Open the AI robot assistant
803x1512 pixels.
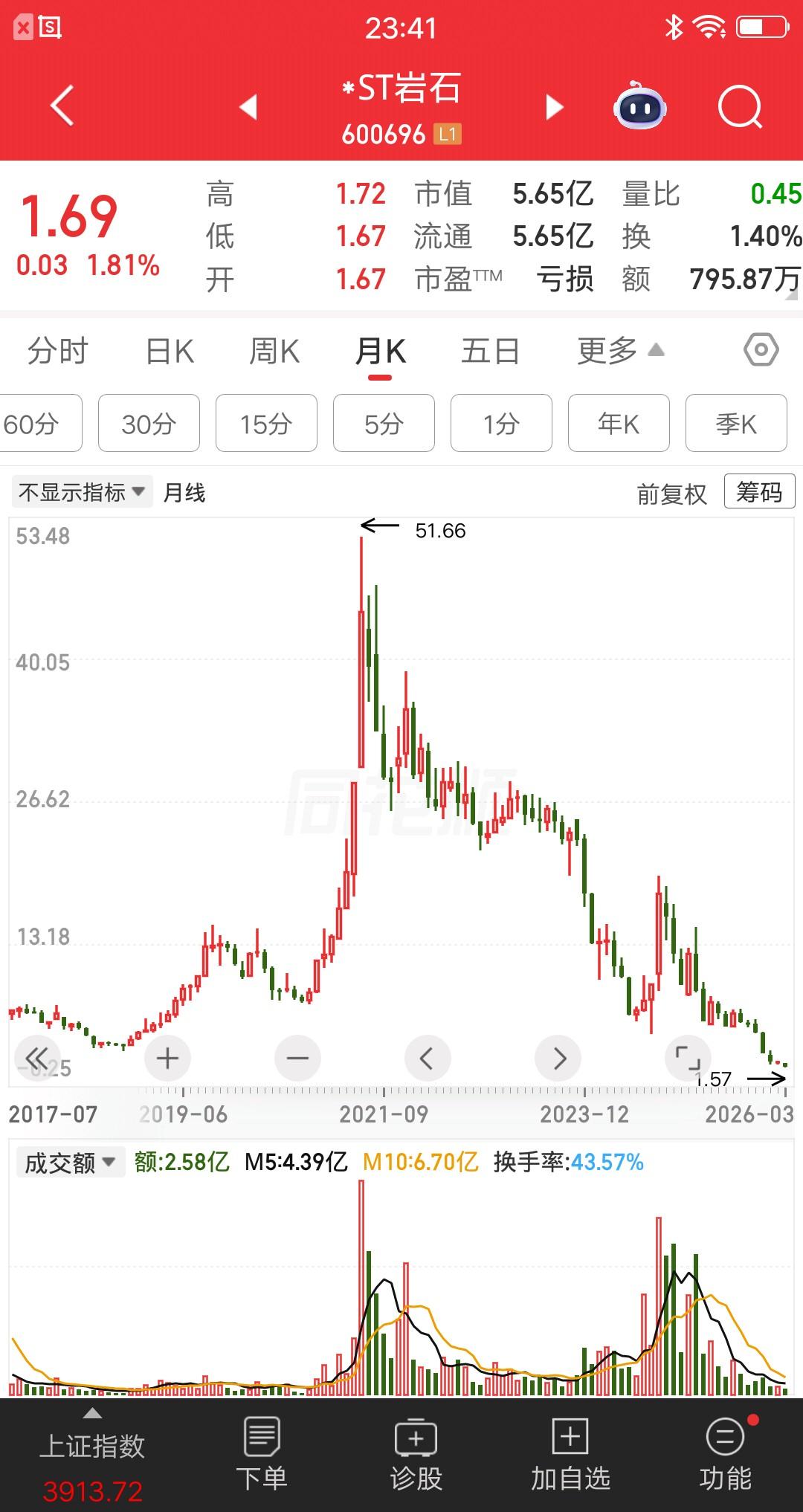pos(641,107)
